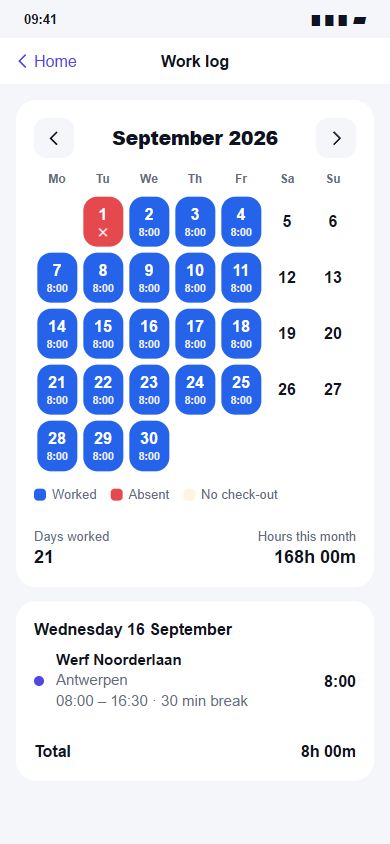Advance to the next month
This screenshot has height=844, width=390.
click(x=336, y=138)
